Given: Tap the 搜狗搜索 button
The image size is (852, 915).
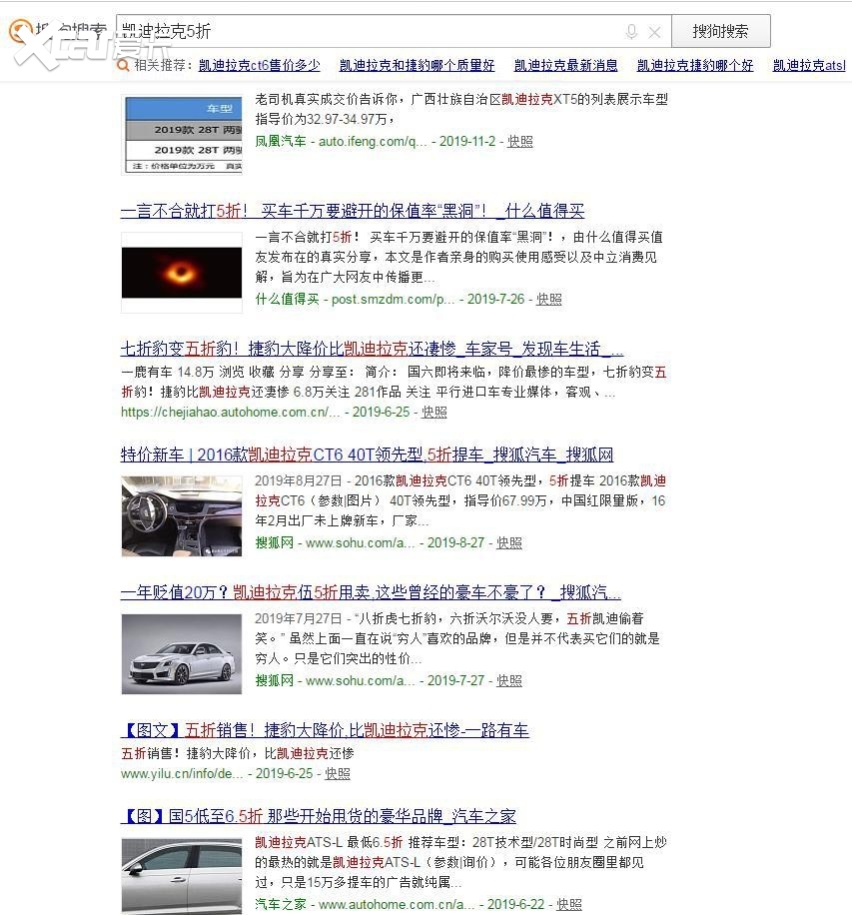Looking at the screenshot, I should tap(720, 31).
